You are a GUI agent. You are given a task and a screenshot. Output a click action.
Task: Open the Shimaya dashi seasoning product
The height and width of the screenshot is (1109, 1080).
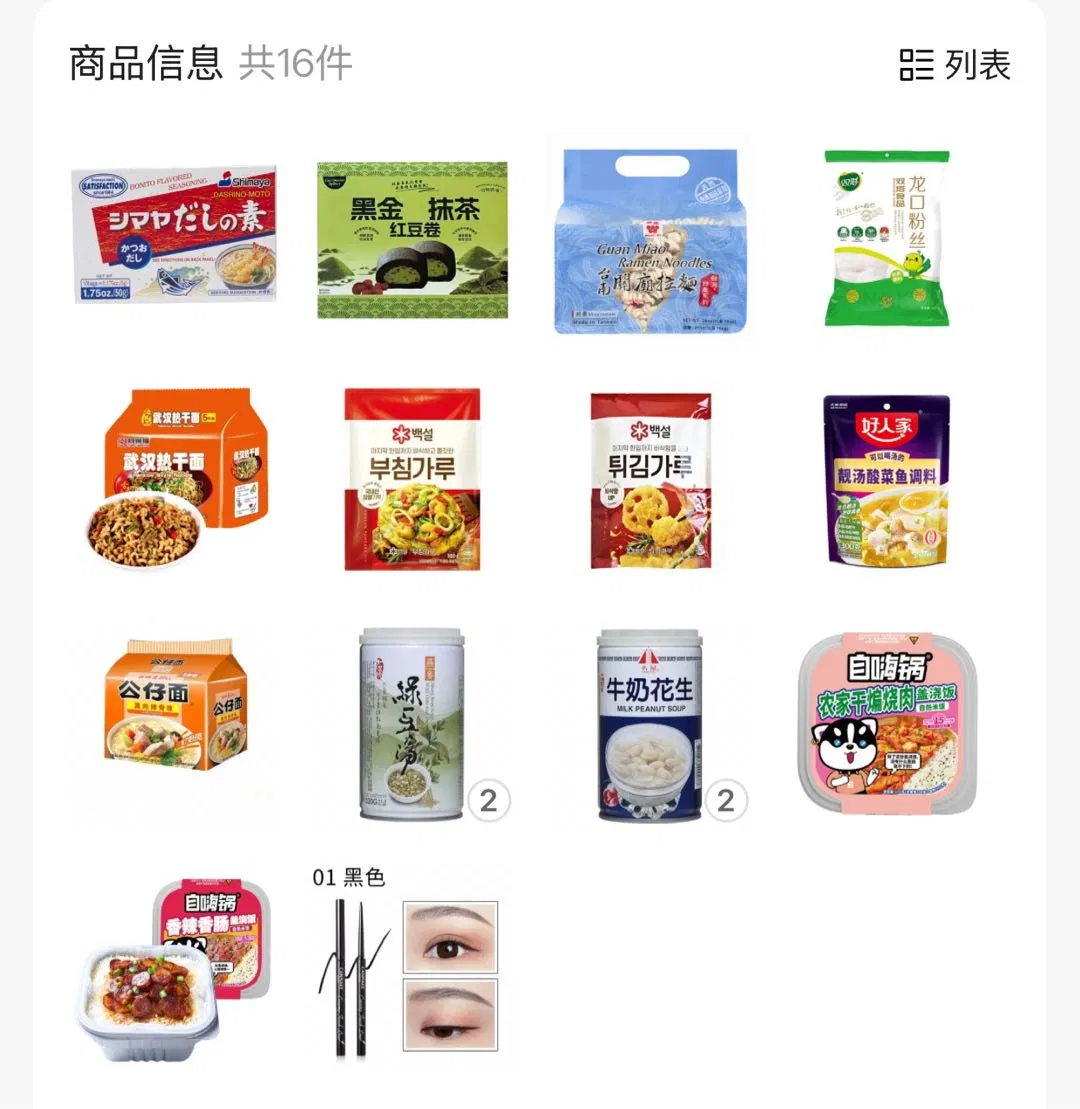[174, 235]
